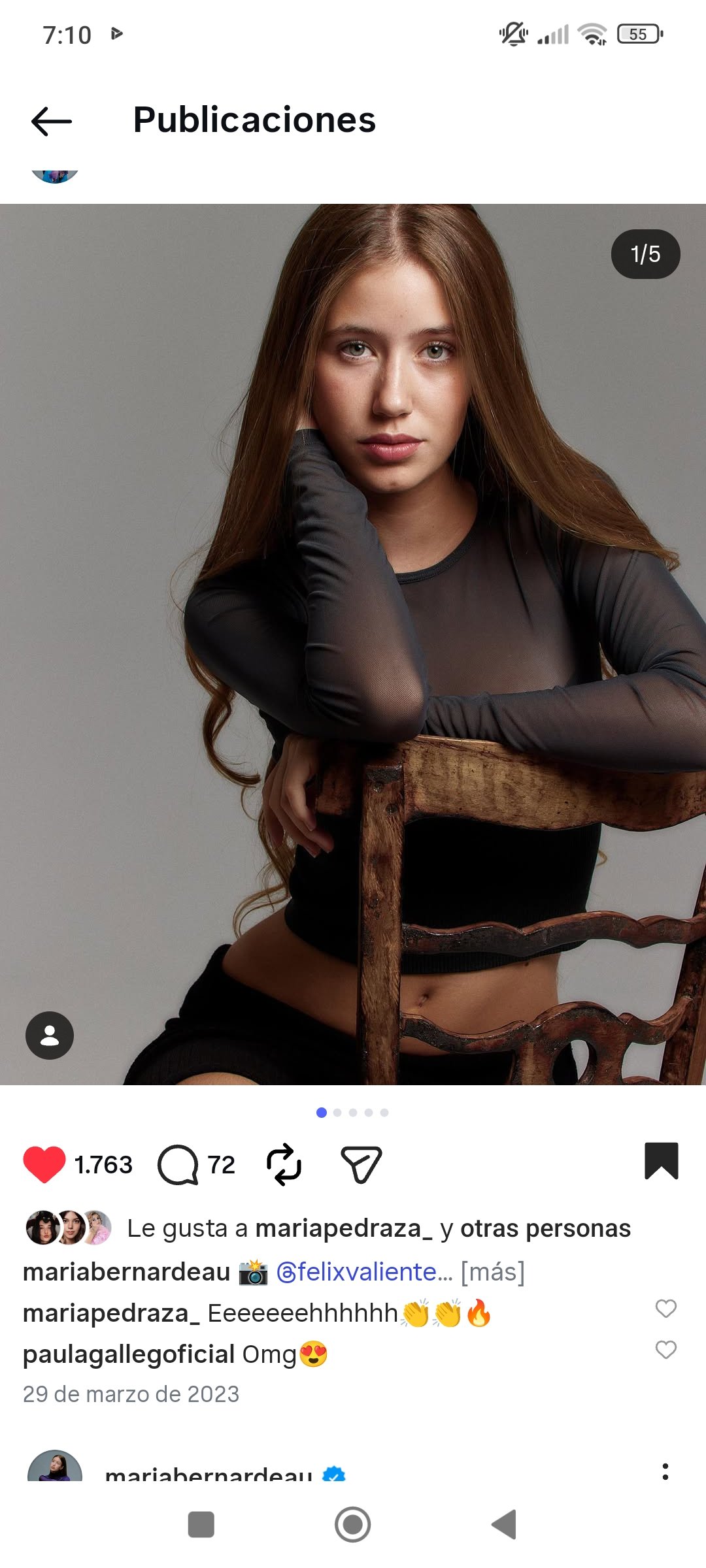Open the @felixvaliente mention

pyautogui.click(x=363, y=1272)
